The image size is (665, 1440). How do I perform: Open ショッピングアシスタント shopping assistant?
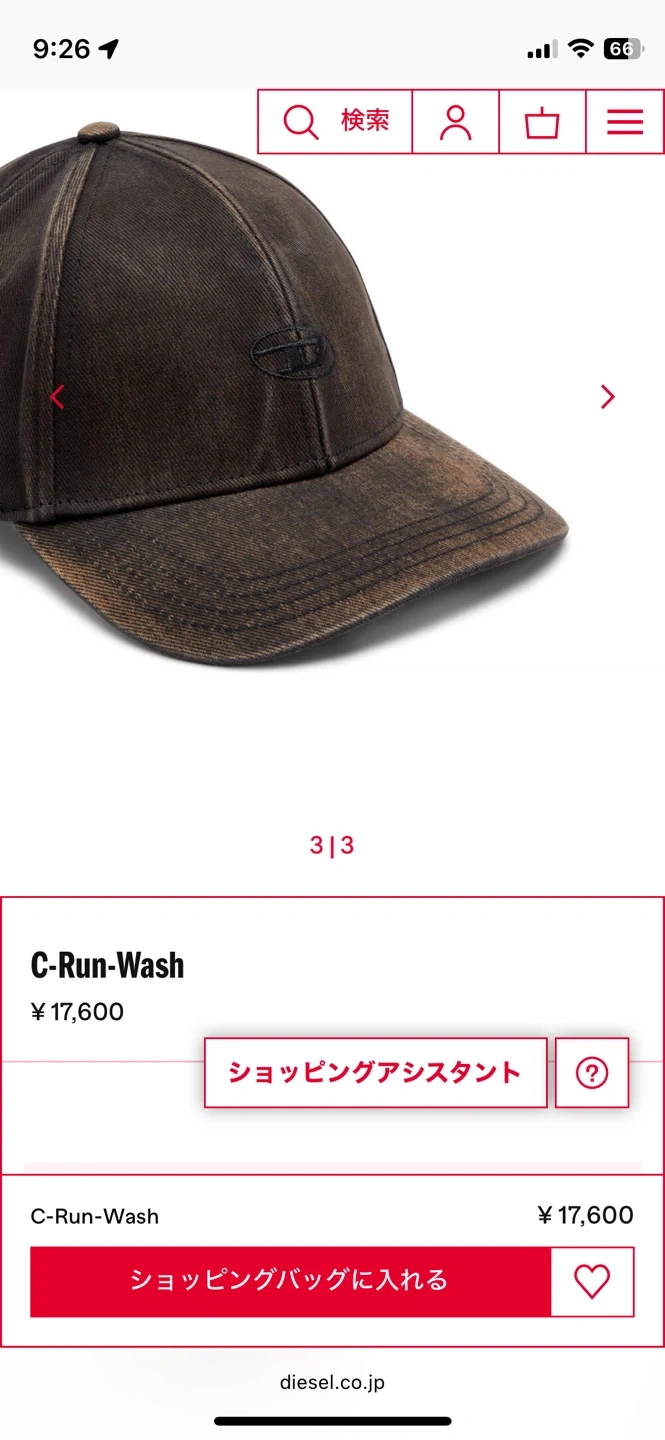click(375, 1073)
